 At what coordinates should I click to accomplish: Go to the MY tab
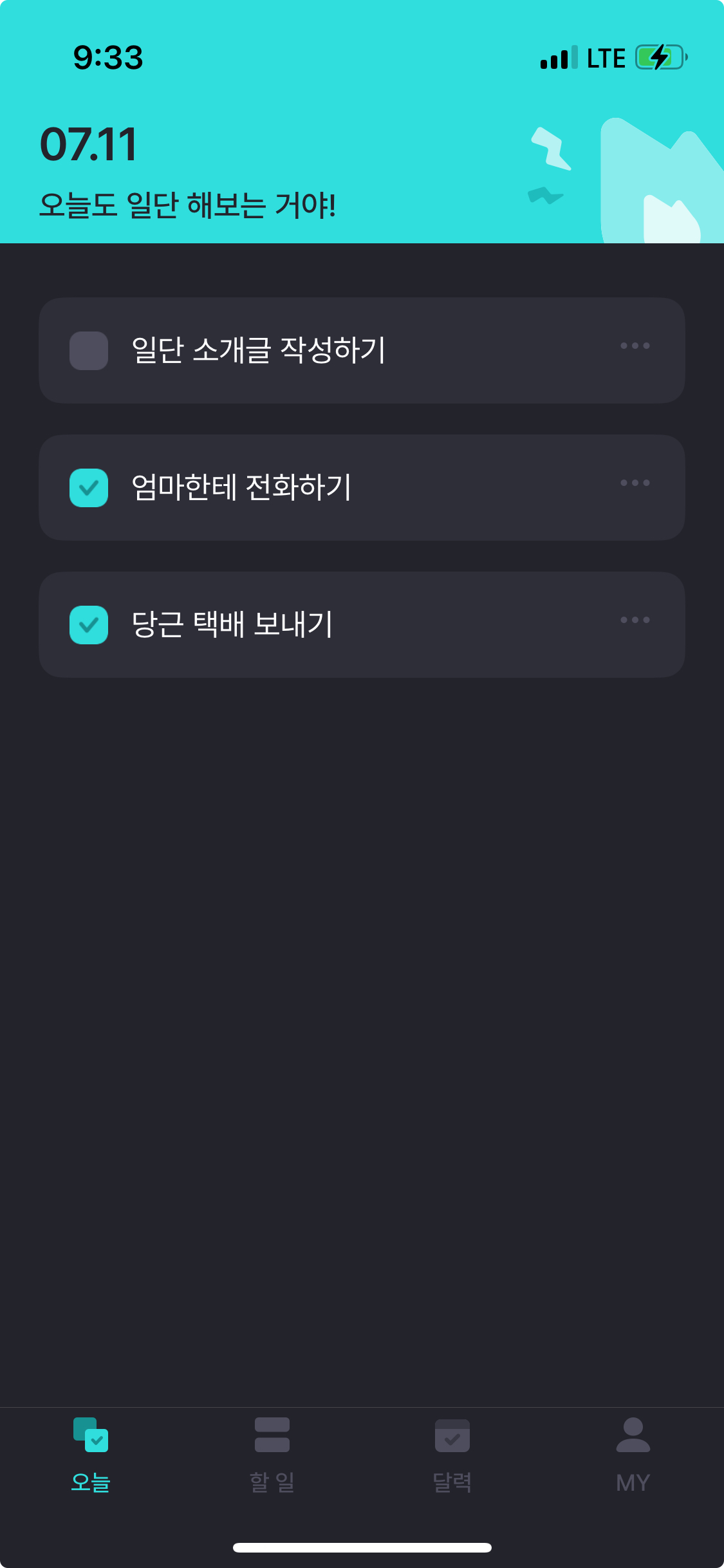point(633,1455)
